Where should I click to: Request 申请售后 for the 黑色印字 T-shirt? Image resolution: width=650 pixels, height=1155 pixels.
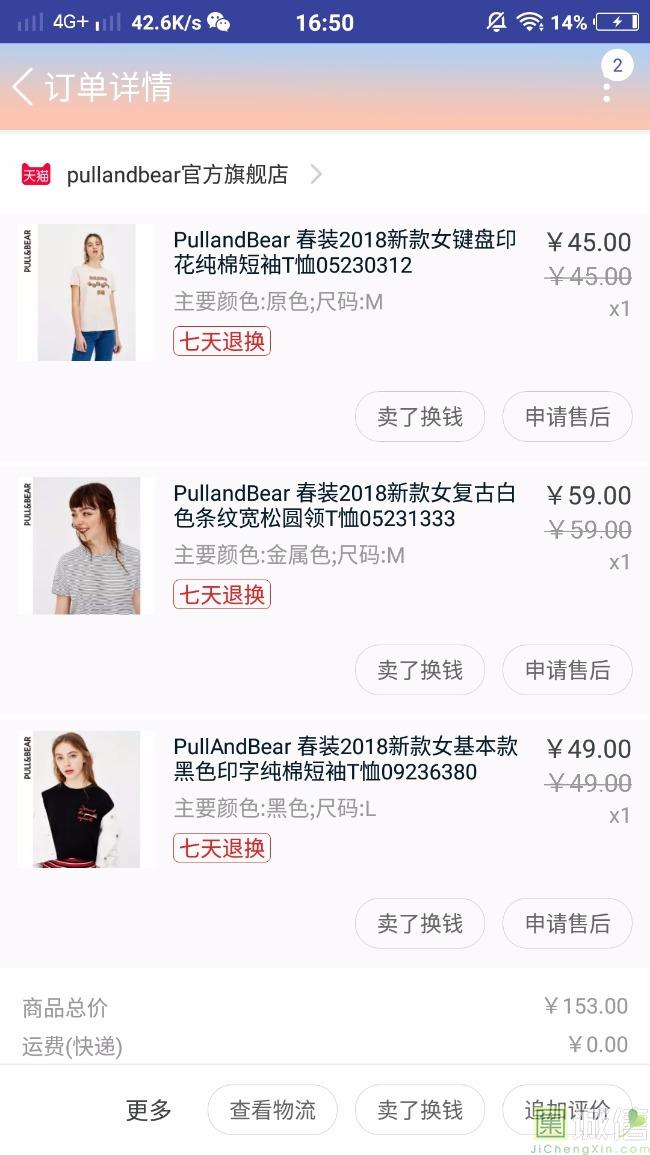tap(567, 924)
